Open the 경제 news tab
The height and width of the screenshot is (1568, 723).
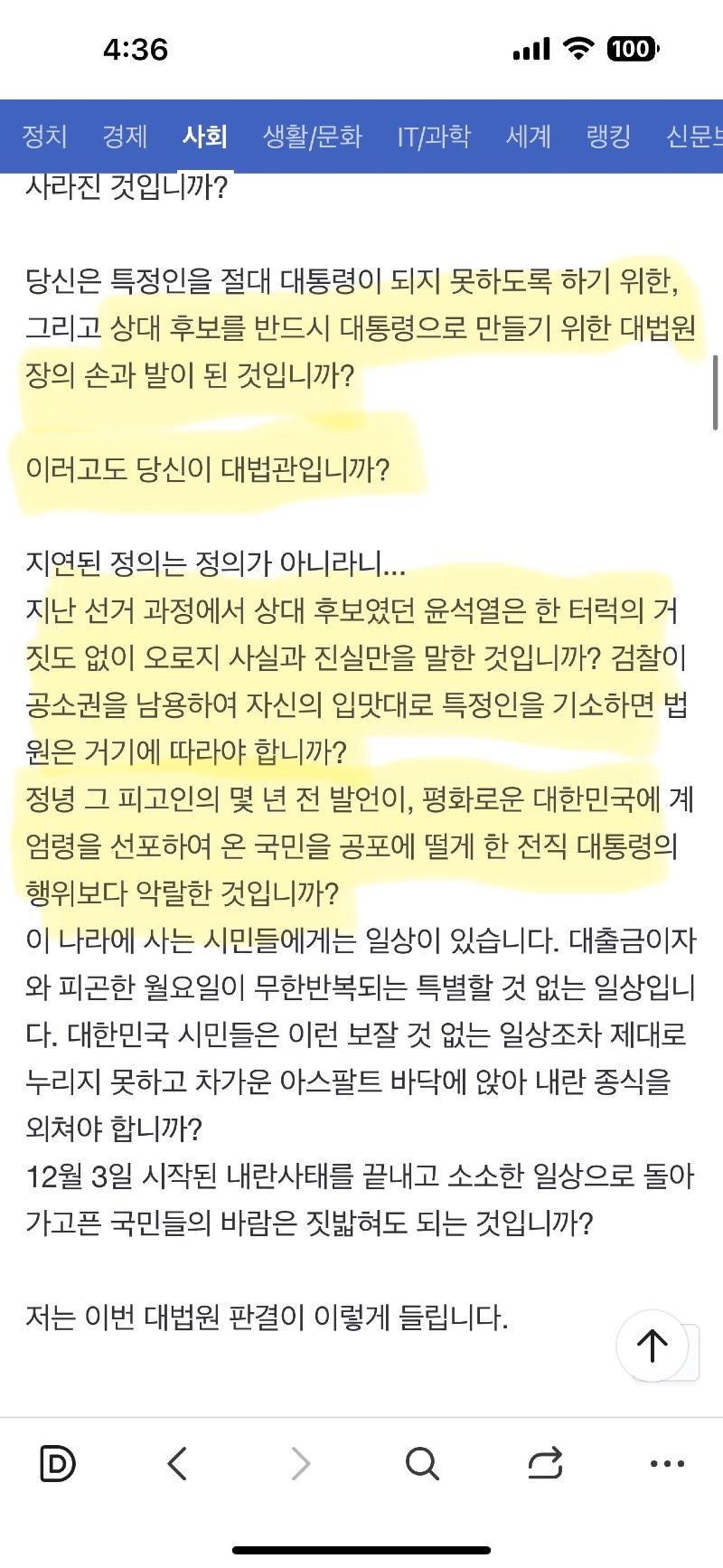(125, 137)
